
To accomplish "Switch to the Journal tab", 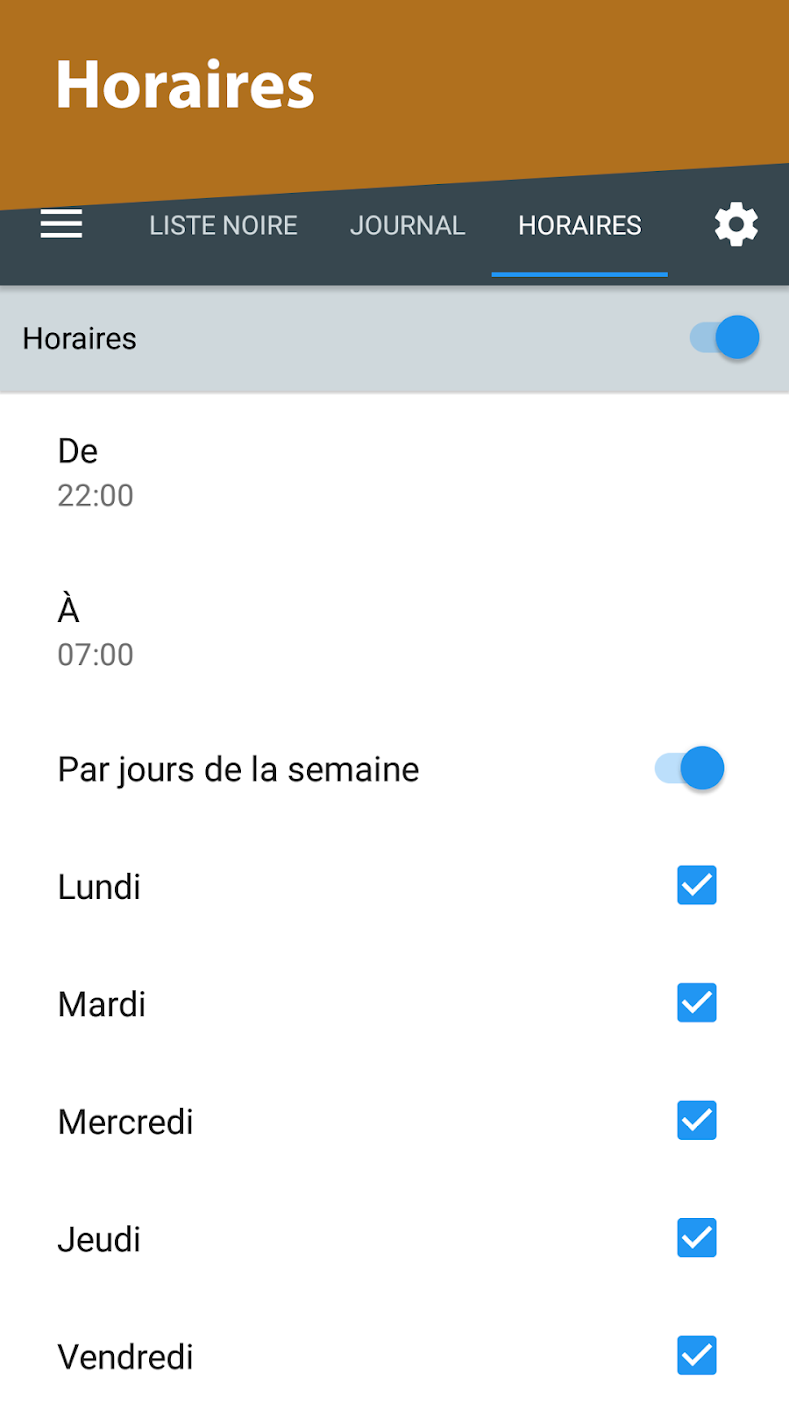I will (x=407, y=226).
